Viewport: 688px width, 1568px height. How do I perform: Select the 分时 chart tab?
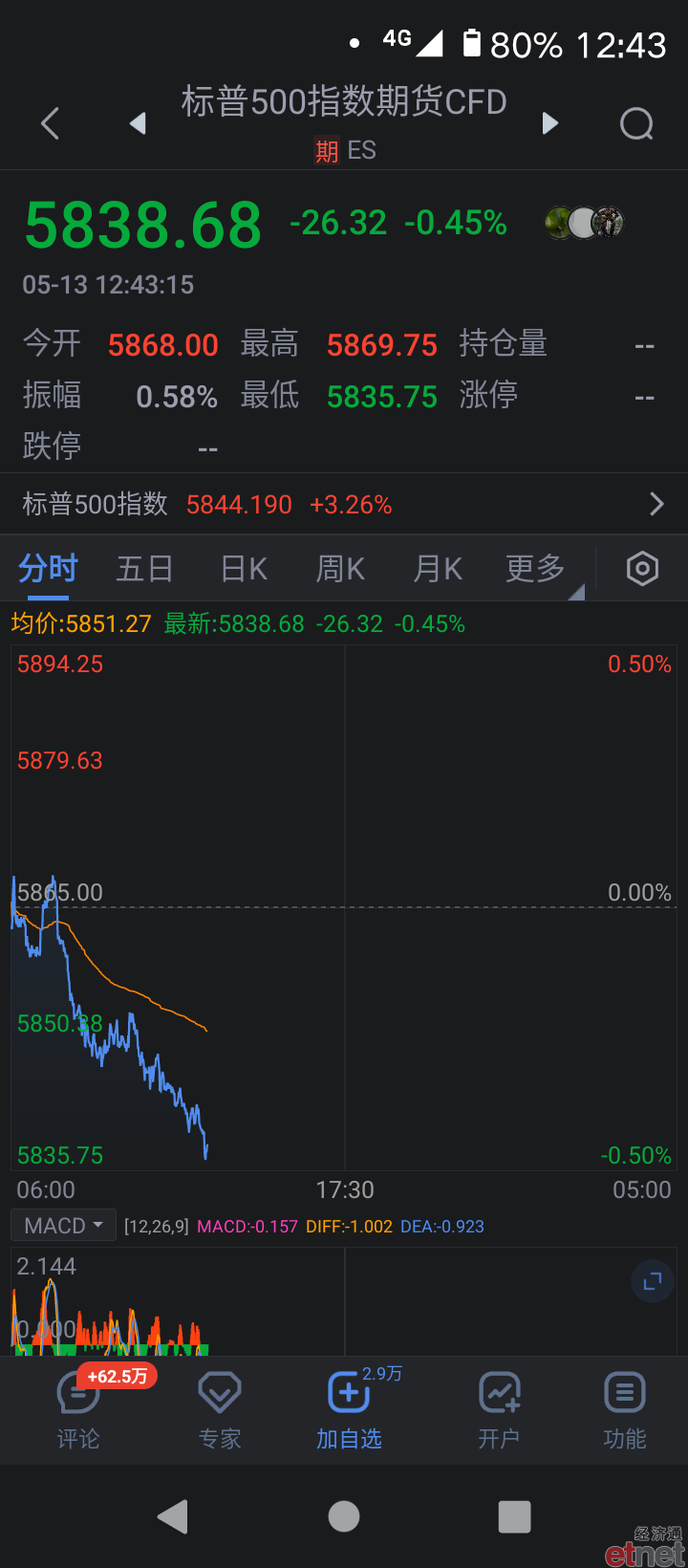pos(48,569)
